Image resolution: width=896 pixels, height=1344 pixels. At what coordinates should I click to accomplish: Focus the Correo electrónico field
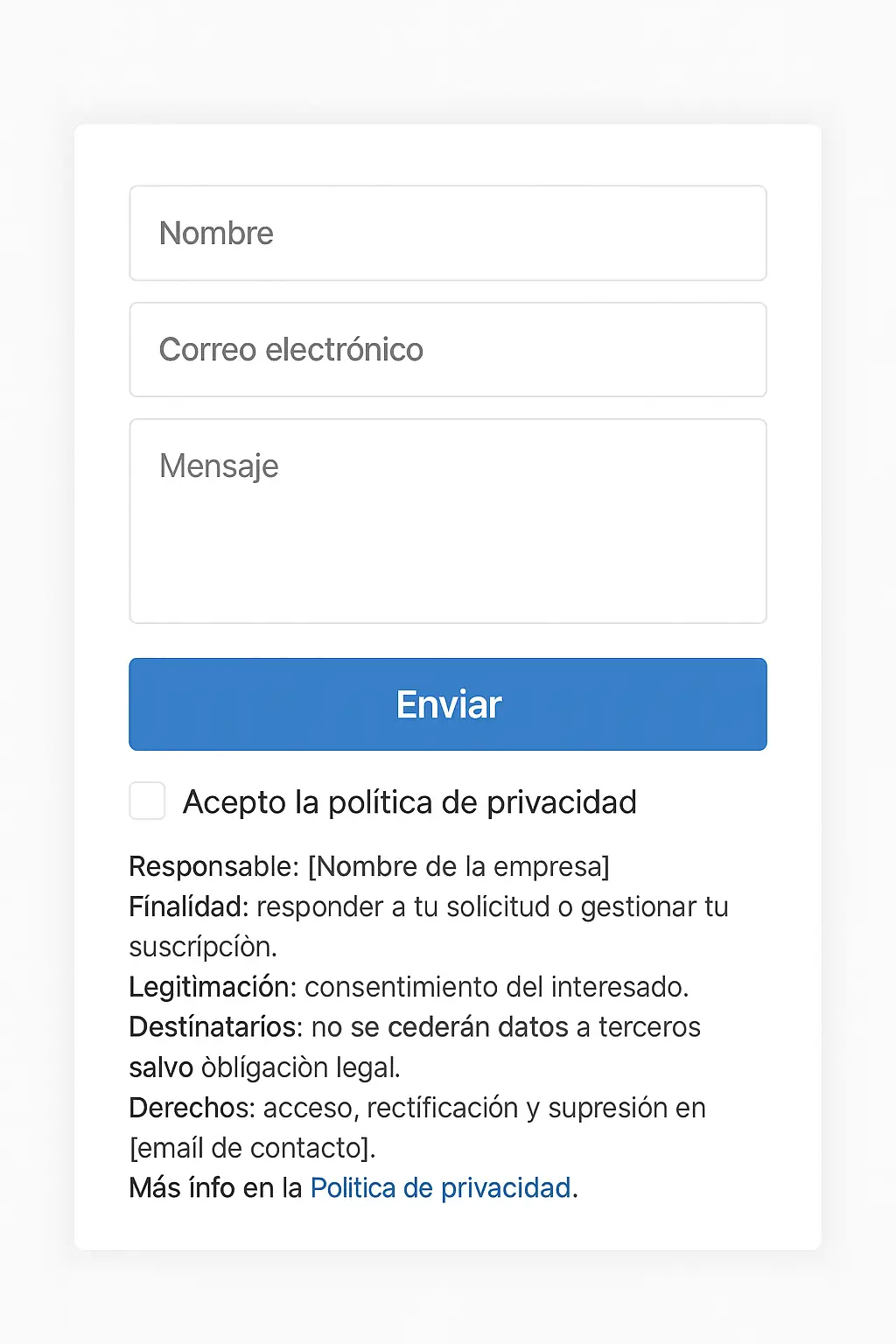coord(448,349)
